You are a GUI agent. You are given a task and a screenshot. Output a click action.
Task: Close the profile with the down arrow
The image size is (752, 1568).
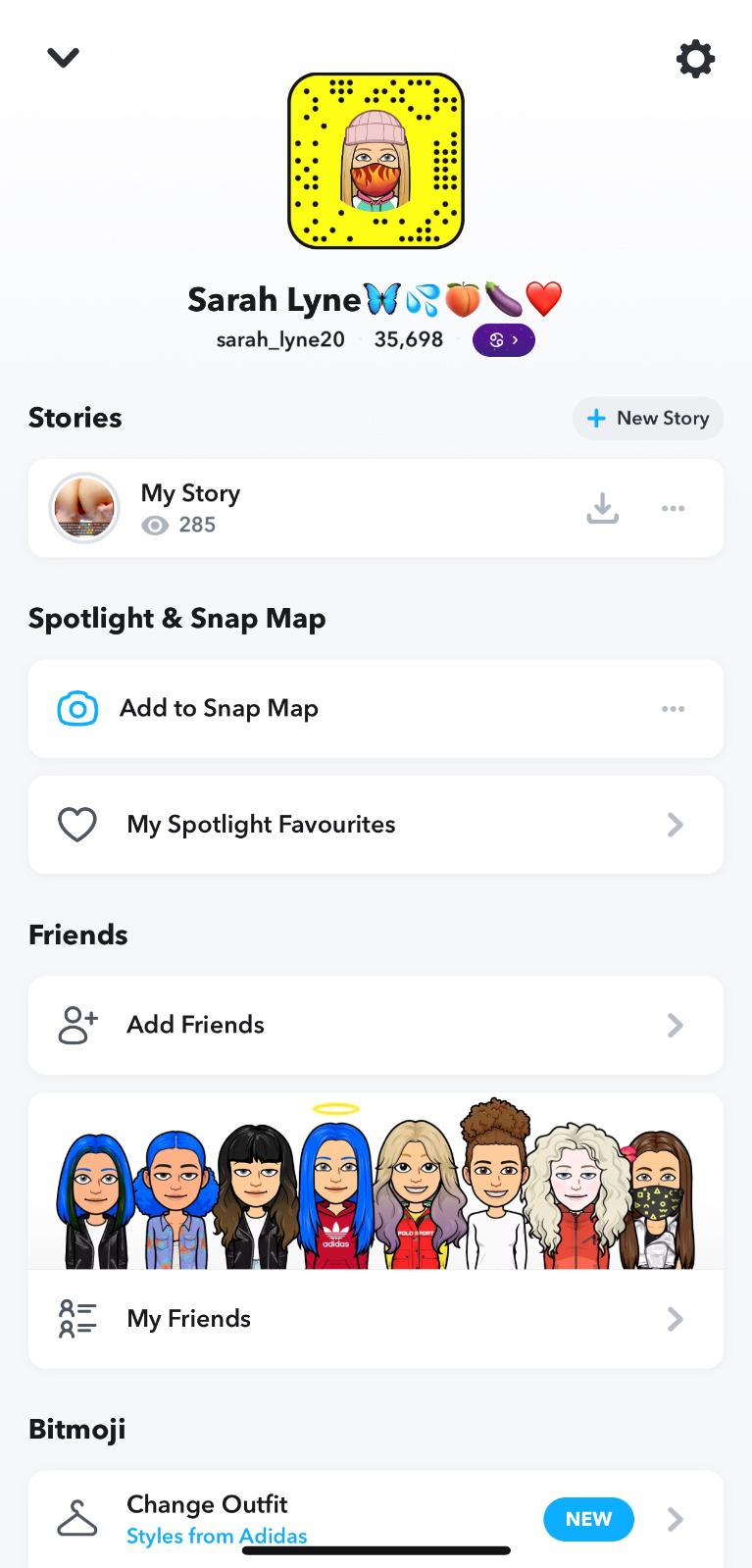(x=63, y=58)
